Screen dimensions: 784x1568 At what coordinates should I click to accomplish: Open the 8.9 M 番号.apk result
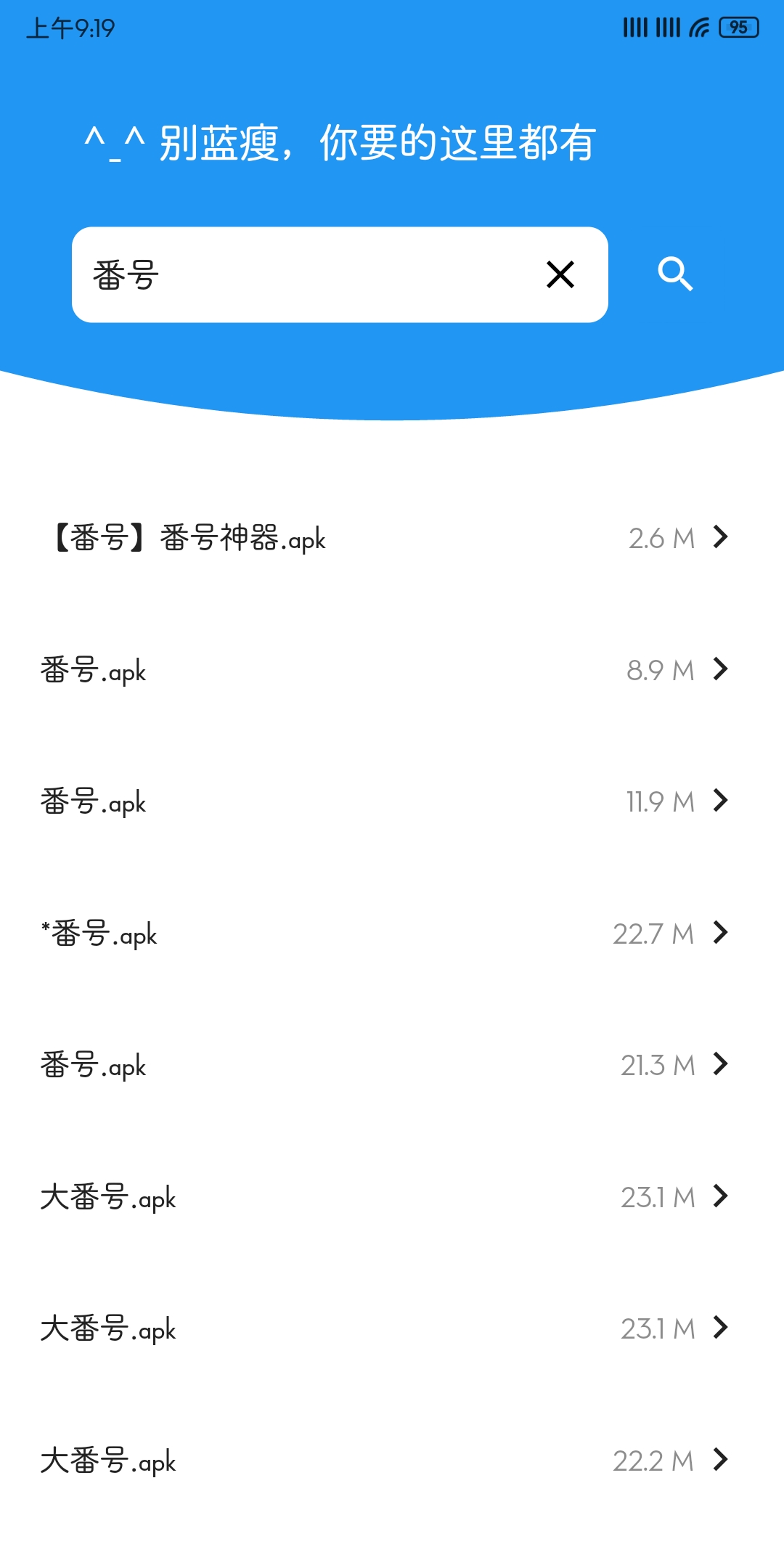(392, 669)
